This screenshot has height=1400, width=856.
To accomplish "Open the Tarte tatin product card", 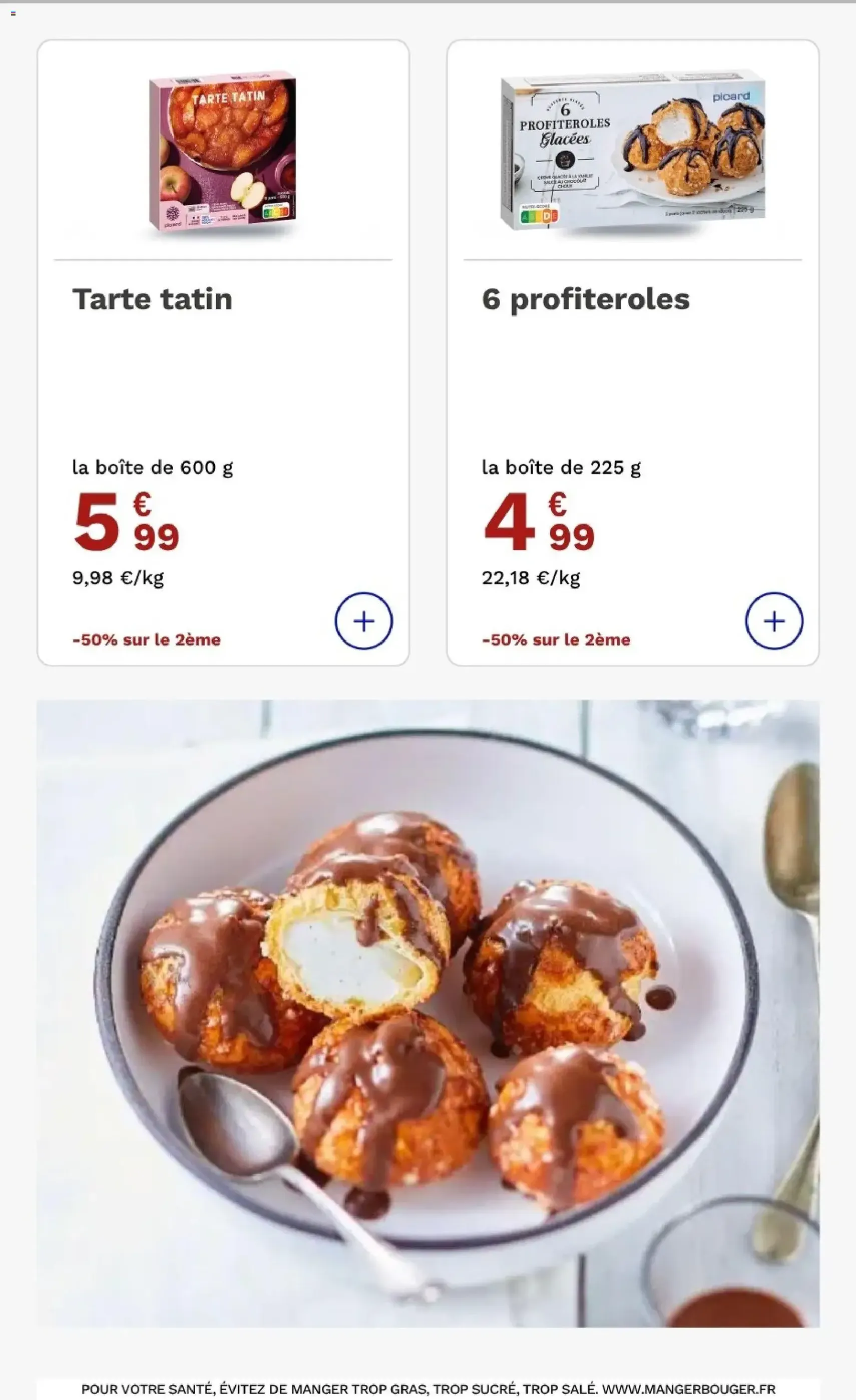I will (223, 352).
